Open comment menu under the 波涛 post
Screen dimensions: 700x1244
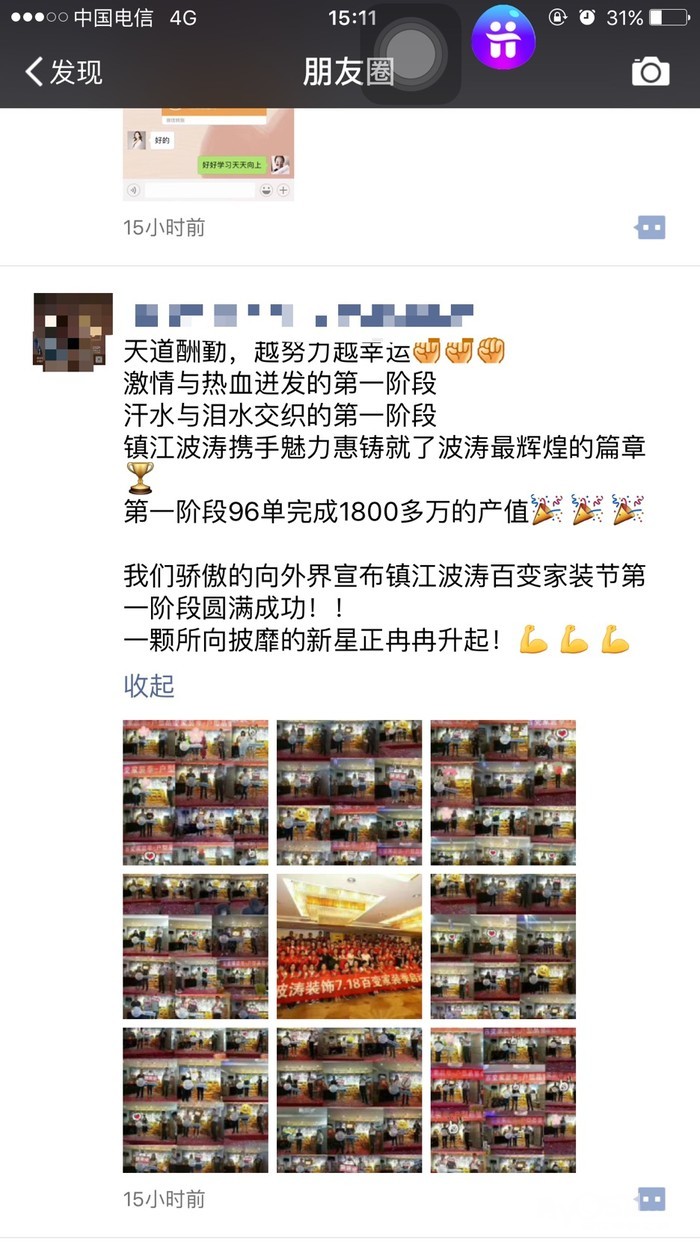[x=651, y=1198]
